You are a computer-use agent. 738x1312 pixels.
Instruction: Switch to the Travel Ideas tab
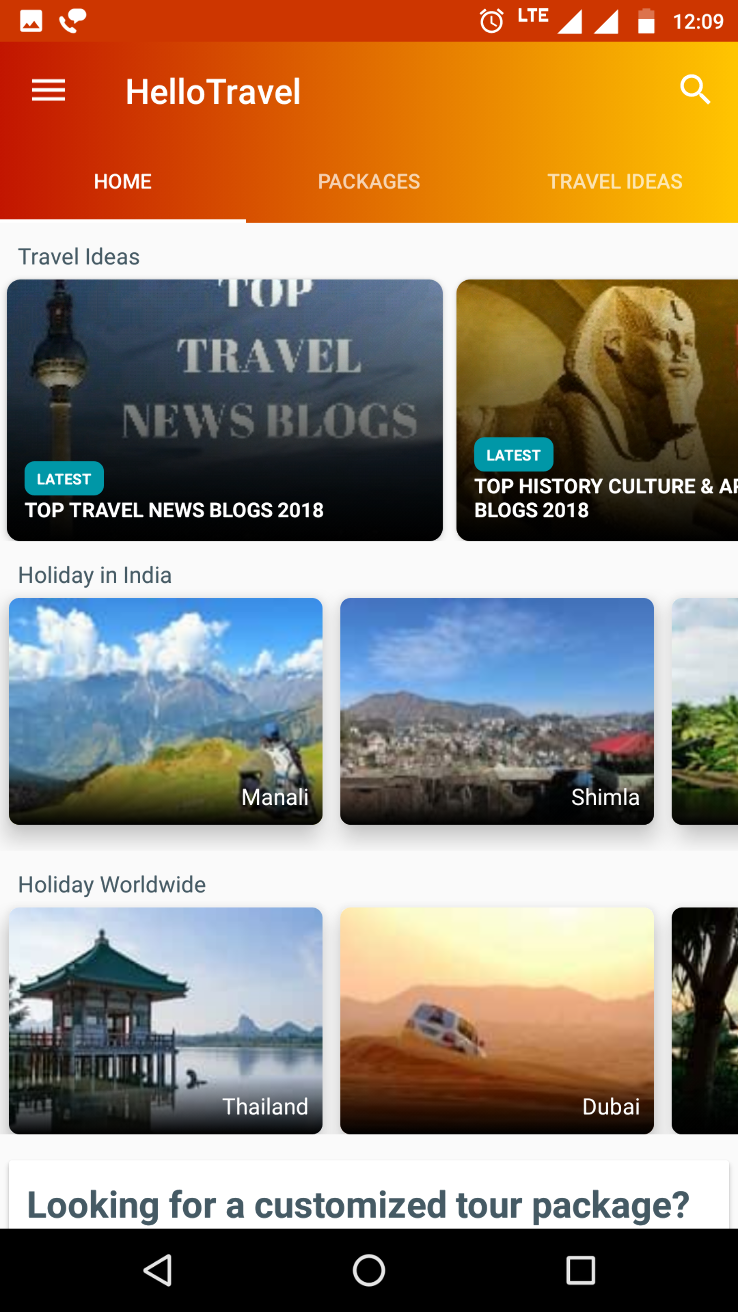(x=614, y=181)
